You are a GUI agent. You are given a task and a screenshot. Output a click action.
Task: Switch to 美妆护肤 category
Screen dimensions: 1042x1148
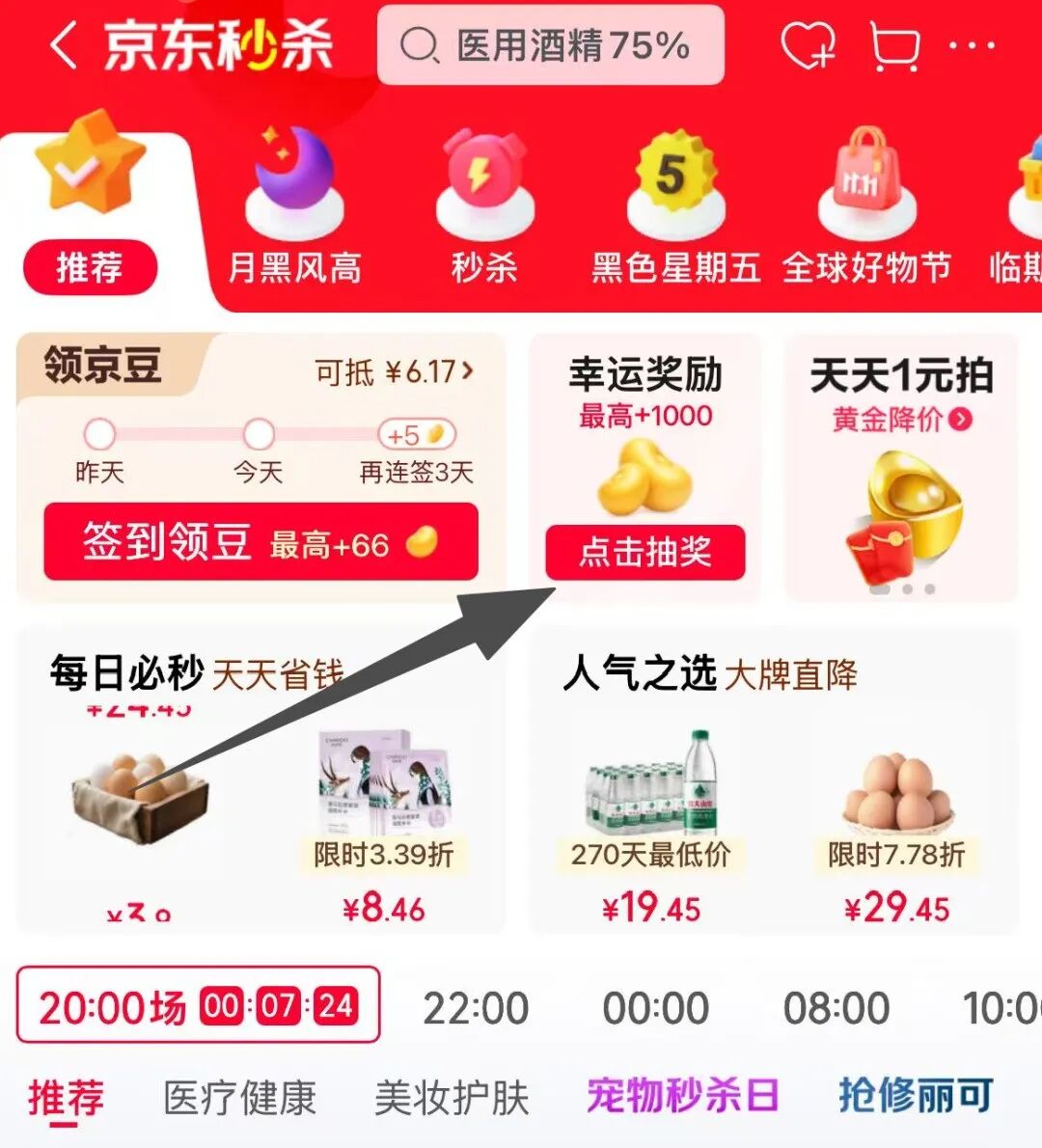(x=452, y=1097)
